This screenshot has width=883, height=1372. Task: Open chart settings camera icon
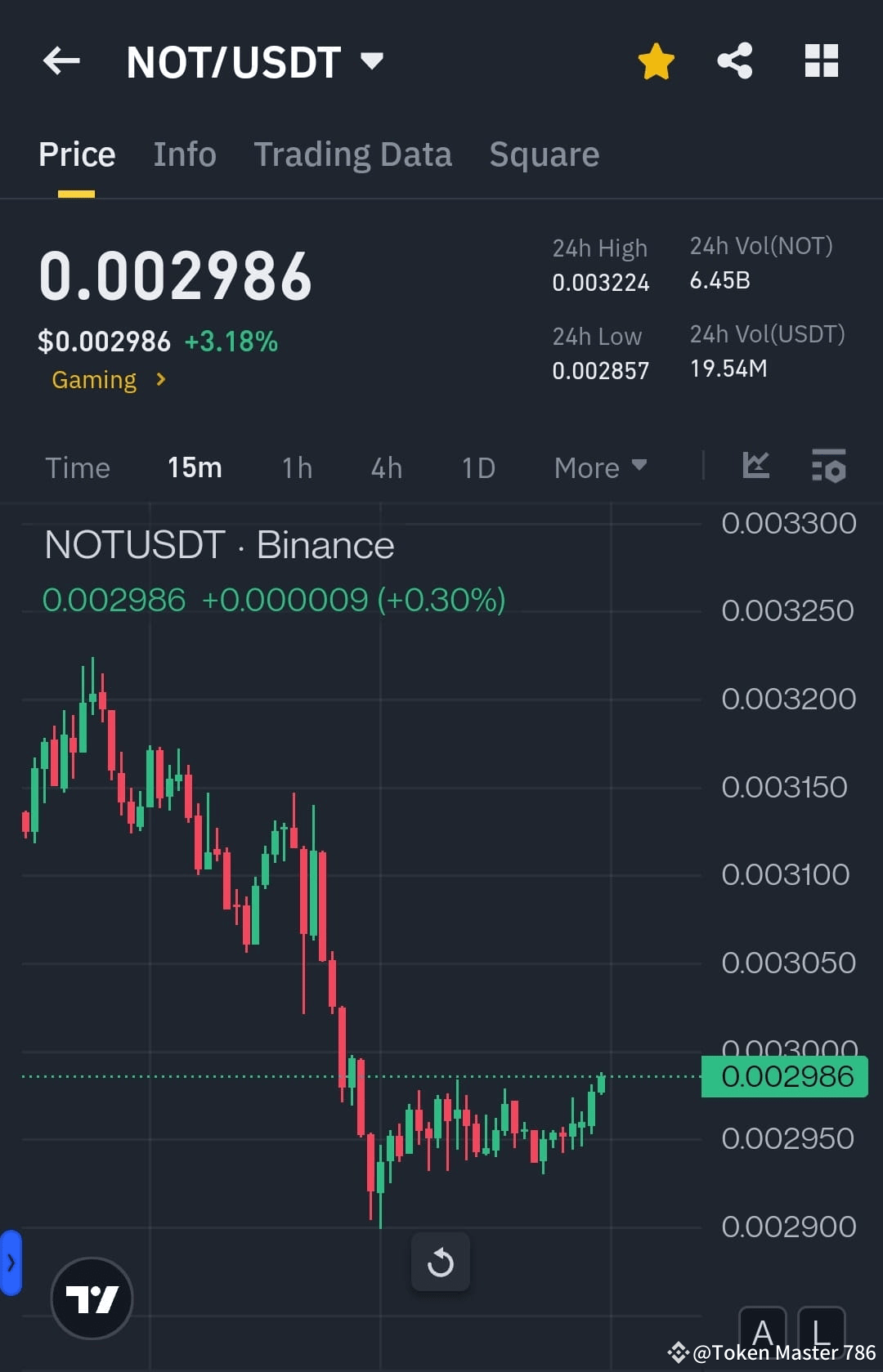(828, 466)
